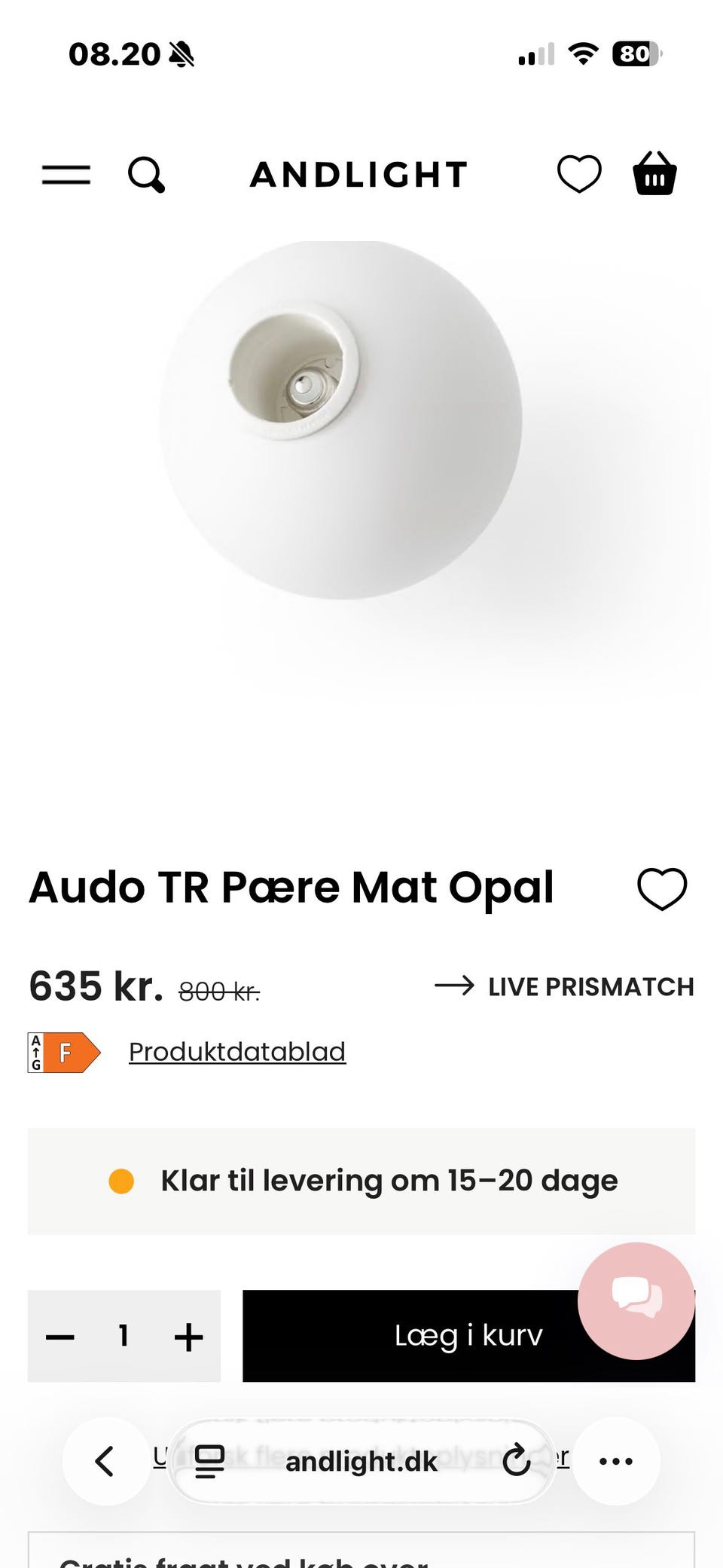723x1568 pixels.
Task: Open the Produktdatablad link
Action: [237, 1051]
